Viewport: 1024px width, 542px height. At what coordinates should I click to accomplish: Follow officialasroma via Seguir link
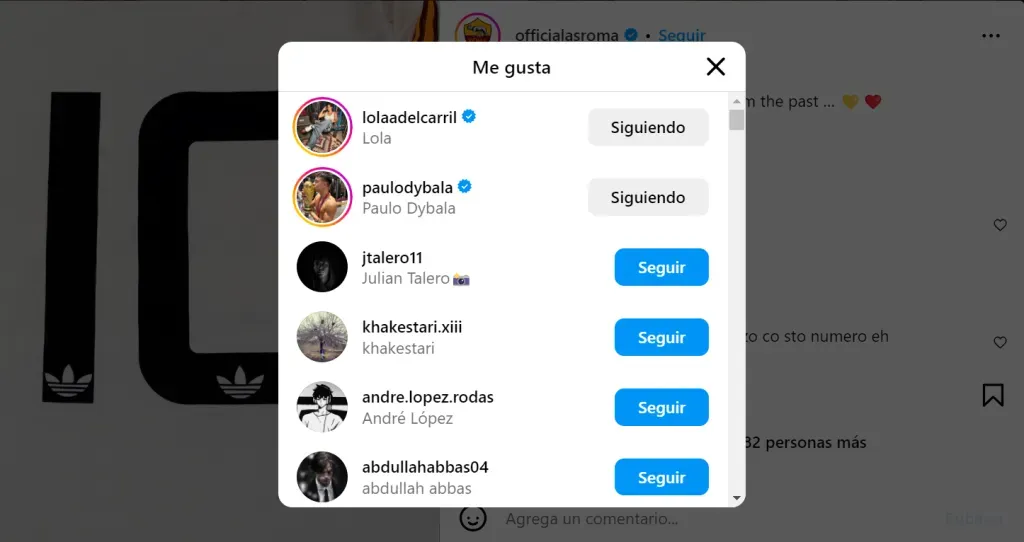tap(682, 35)
